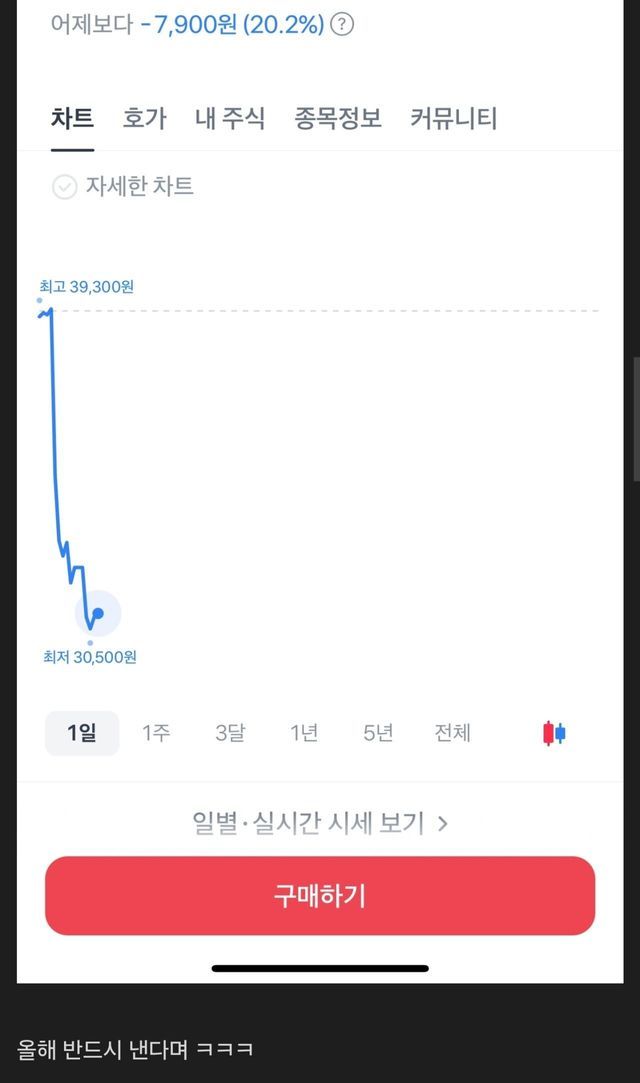Open 일별·실시간 시세 보기
Screen dimensions: 640x1083
(320, 823)
